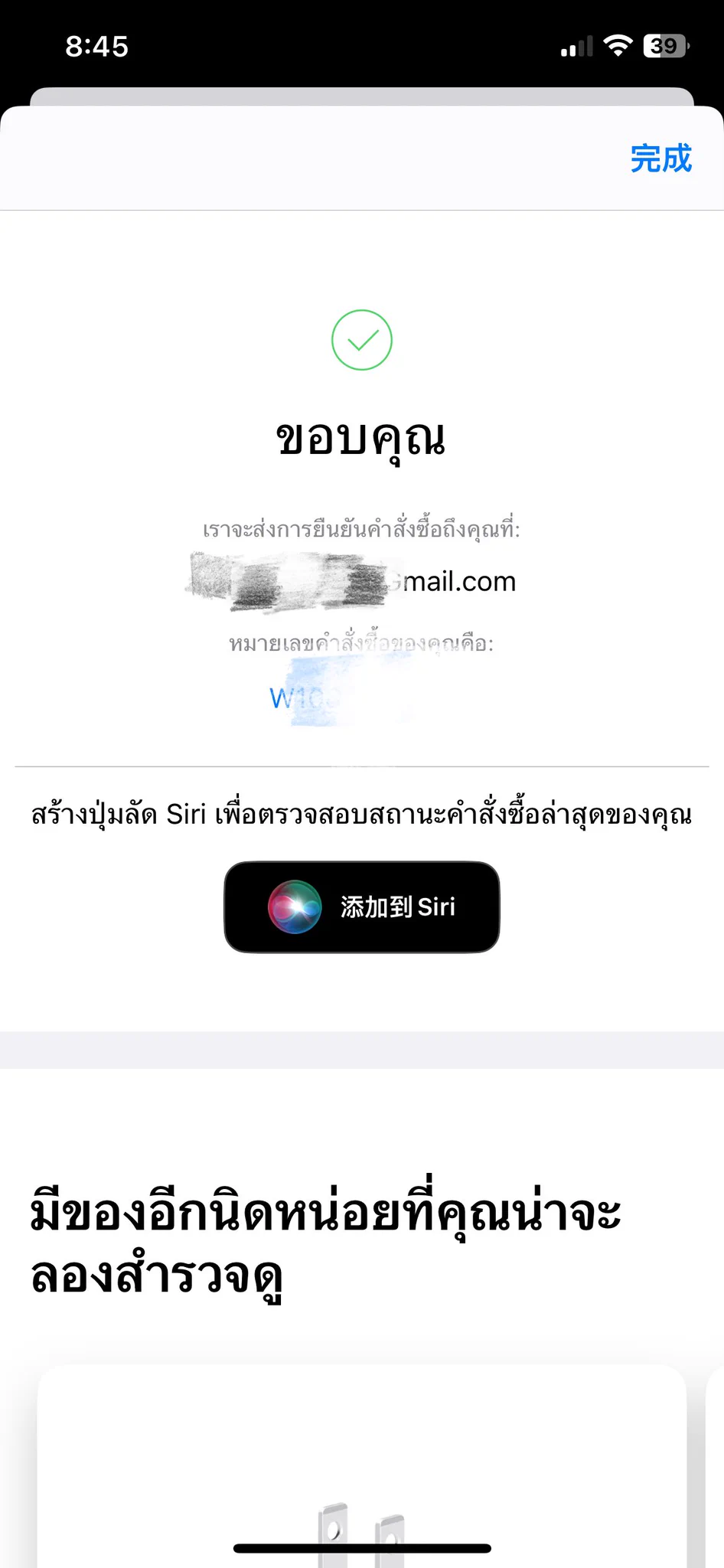Image resolution: width=724 pixels, height=1568 pixels.
Task: Tap 完成 to close the confirmation
Action: pos(660,158)
